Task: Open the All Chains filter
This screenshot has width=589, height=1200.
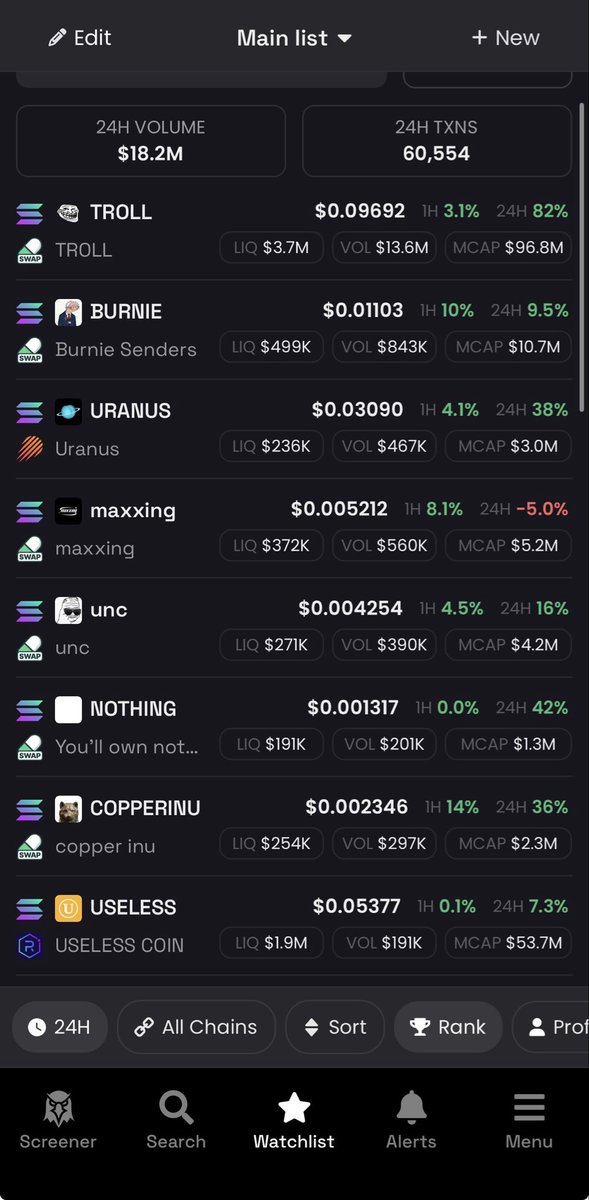Action: point(196,1027)
